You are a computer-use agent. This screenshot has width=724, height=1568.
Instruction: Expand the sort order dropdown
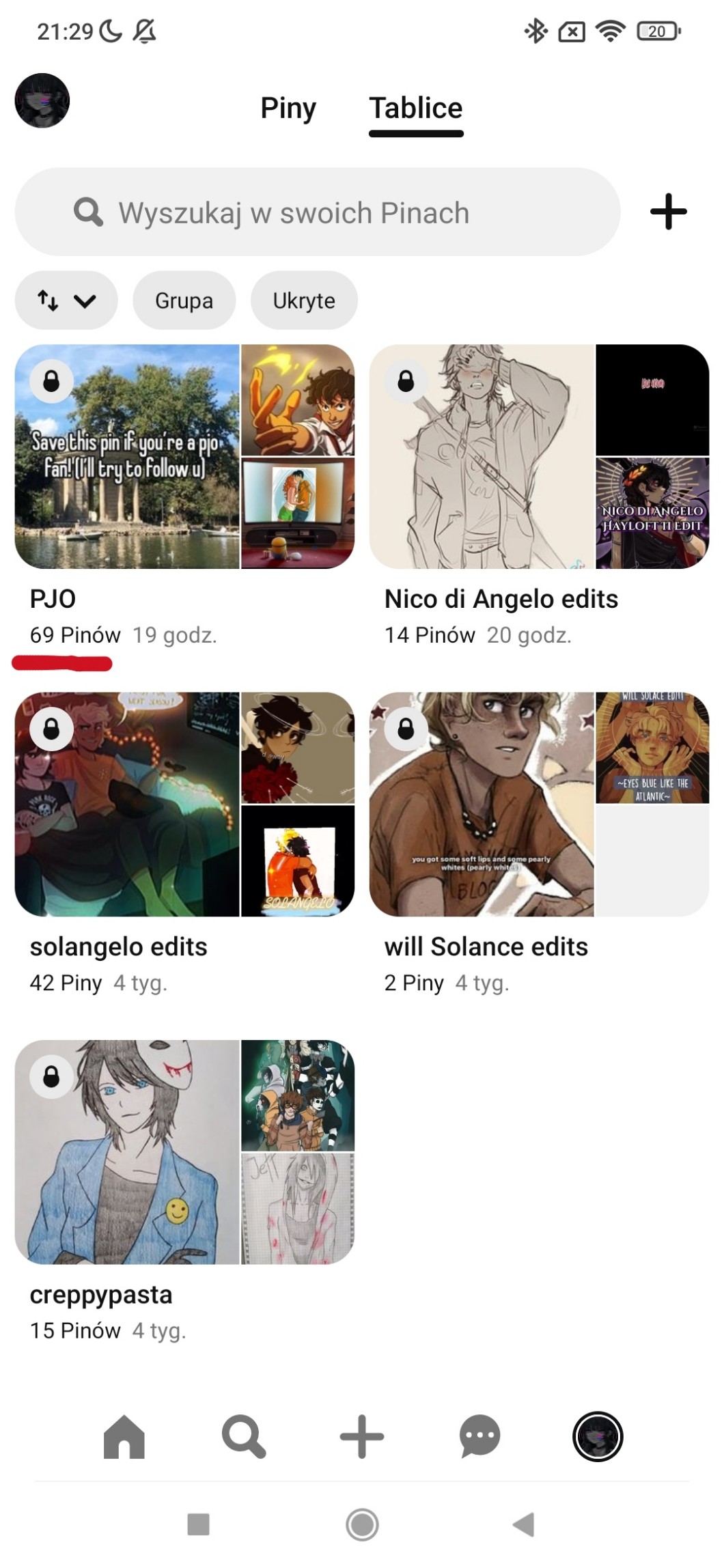tap(66, 300)
